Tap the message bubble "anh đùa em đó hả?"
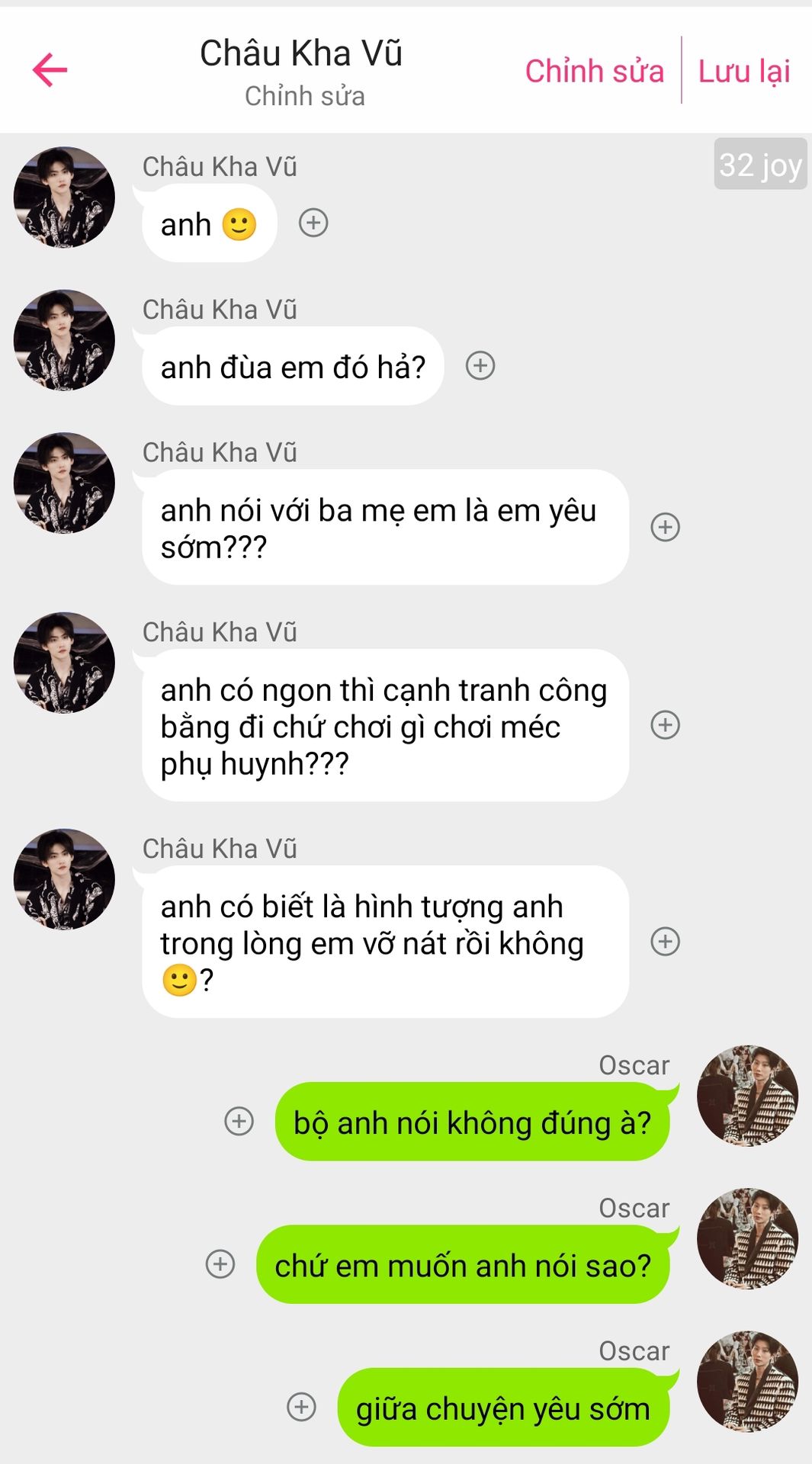The image size is (812, 1464). point(293,366)
